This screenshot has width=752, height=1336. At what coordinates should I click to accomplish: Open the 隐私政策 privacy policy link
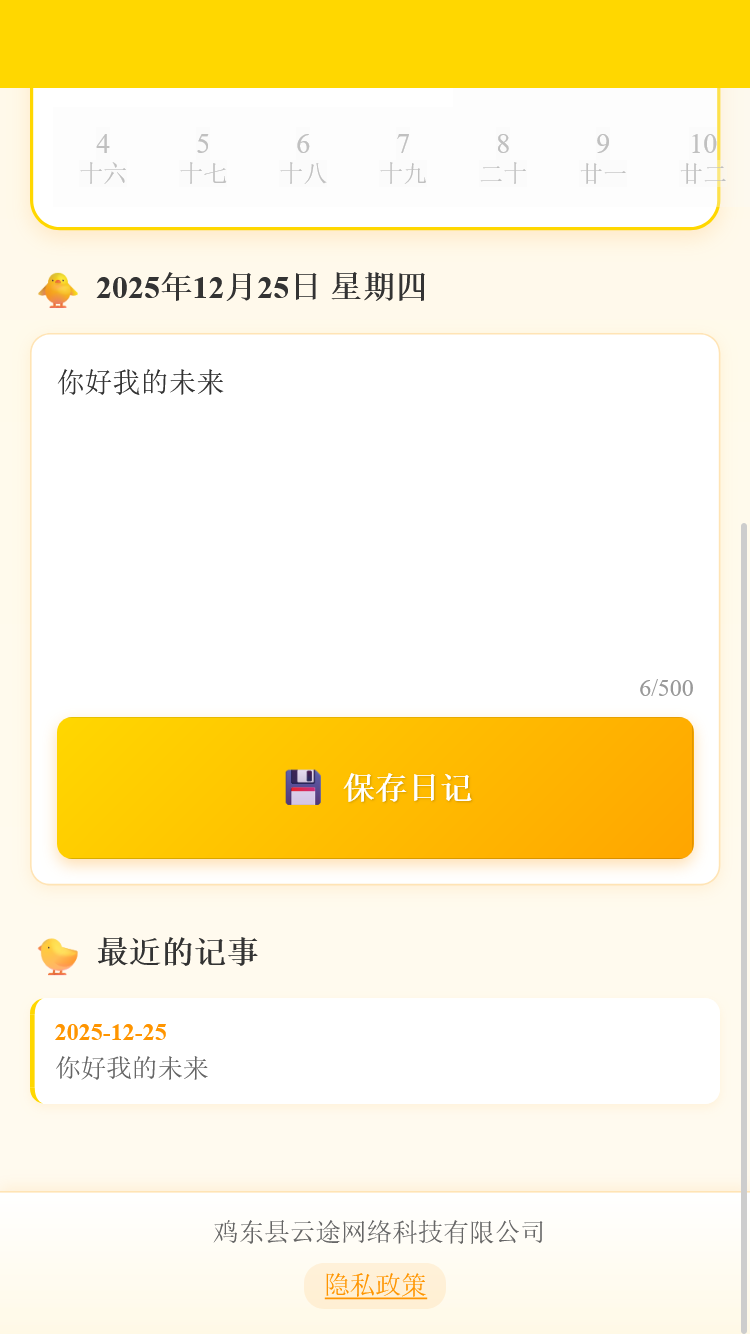pyautogui.click(x=375, y=1287)
